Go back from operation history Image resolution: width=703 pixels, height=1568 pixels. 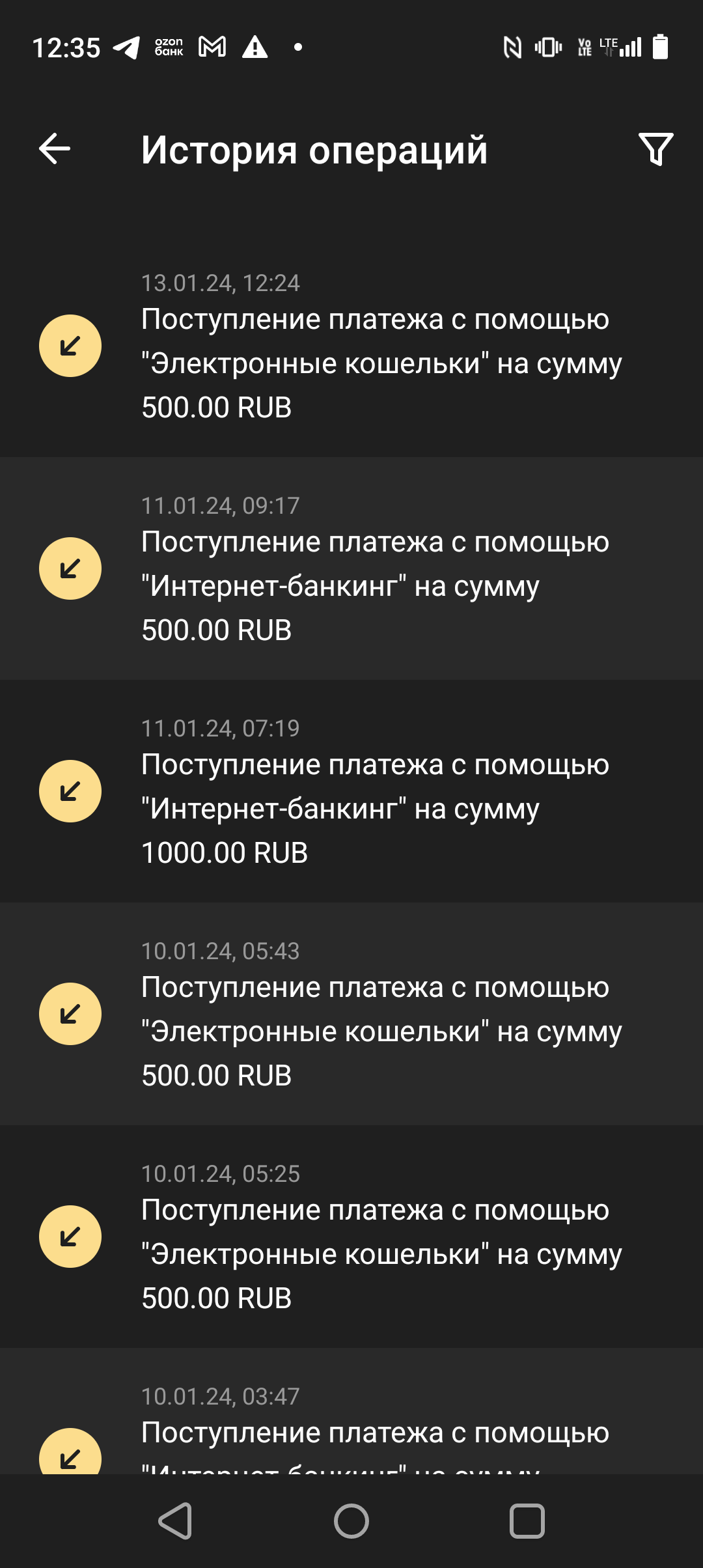pos(55,149)
